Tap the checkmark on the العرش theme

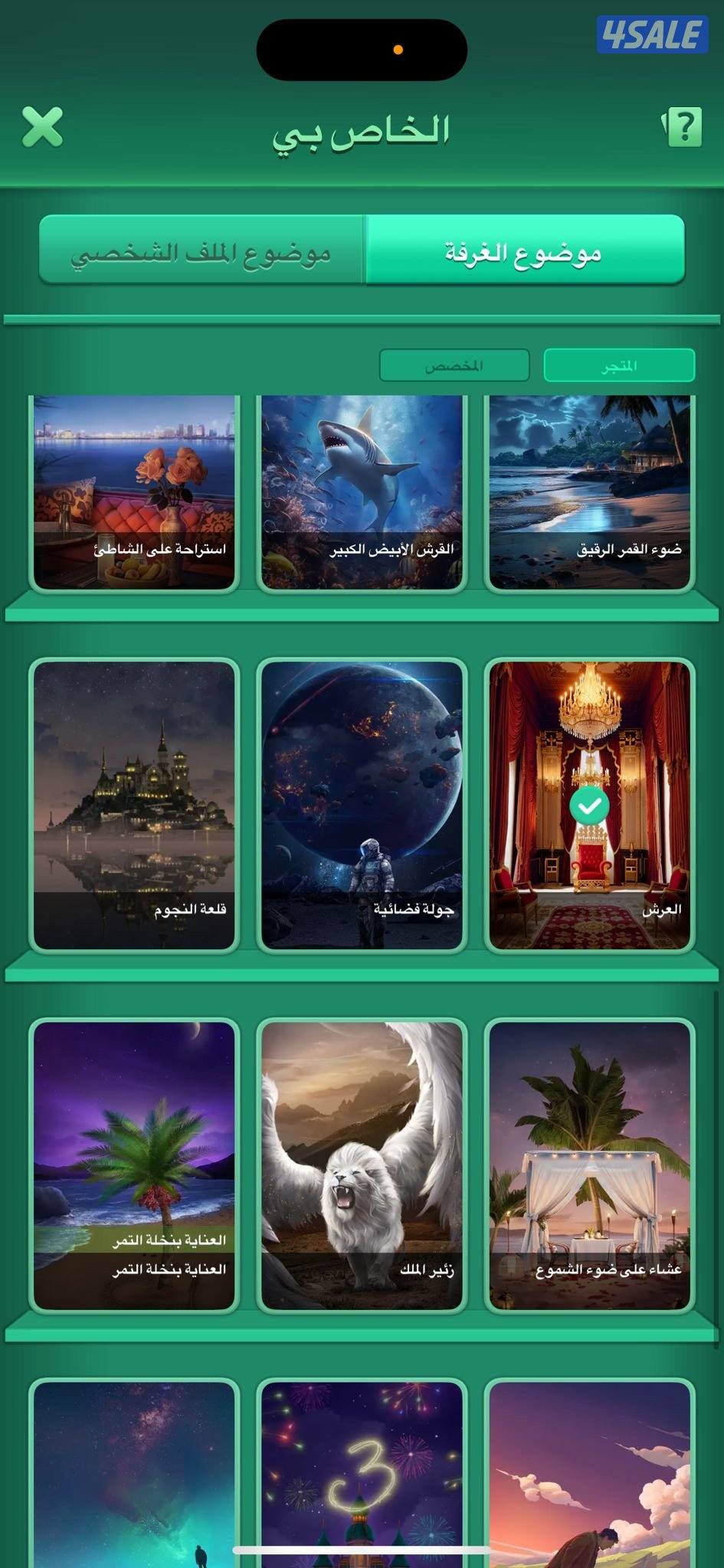[x=590, y=805]
